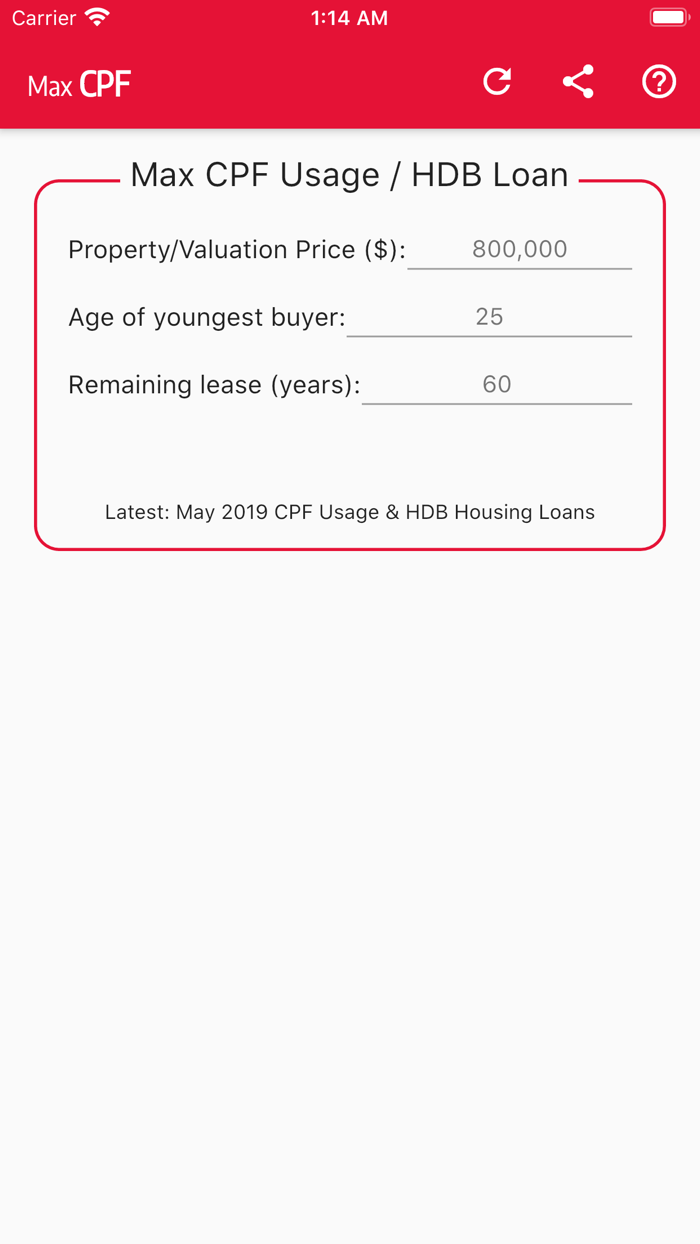The width and height of the screenshot is (700, 1244).
Task: Open the help question mark icon
Action: (659, 82)
